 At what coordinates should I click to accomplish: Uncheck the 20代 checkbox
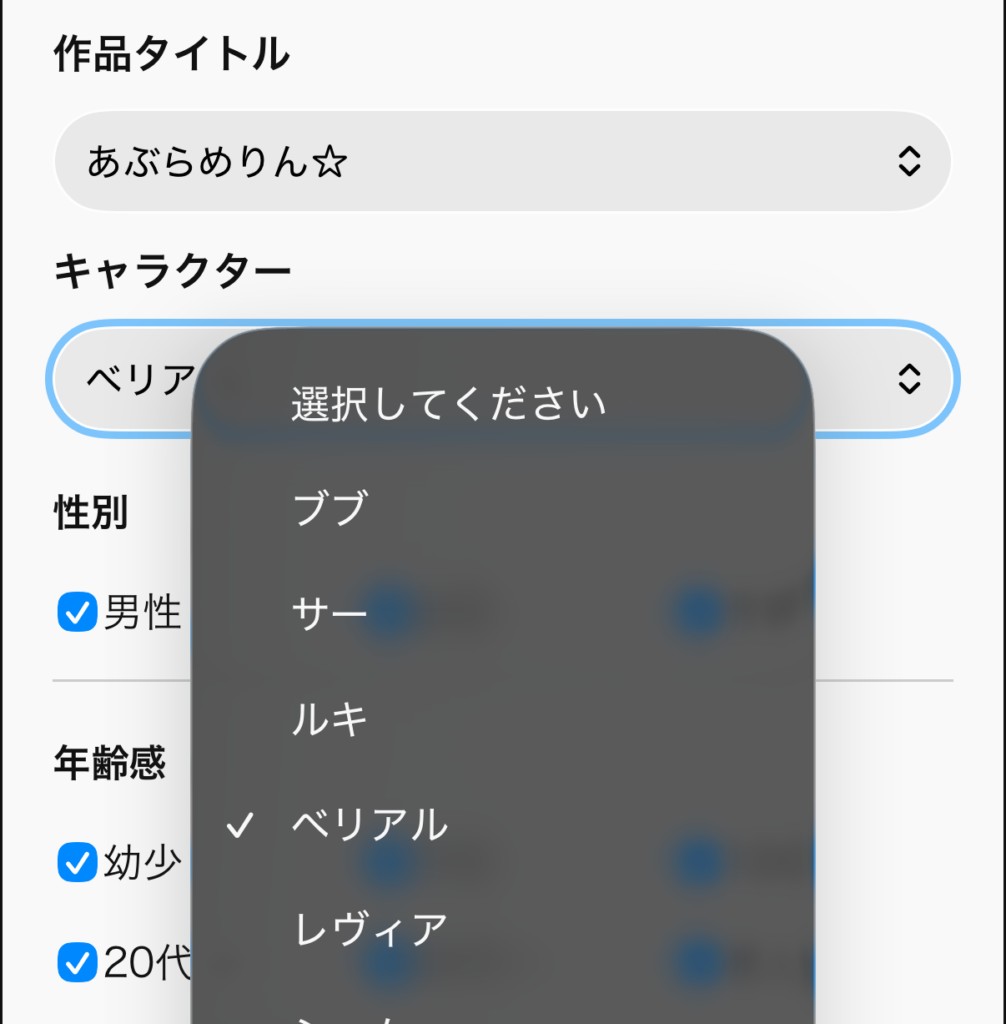(77, 962)
